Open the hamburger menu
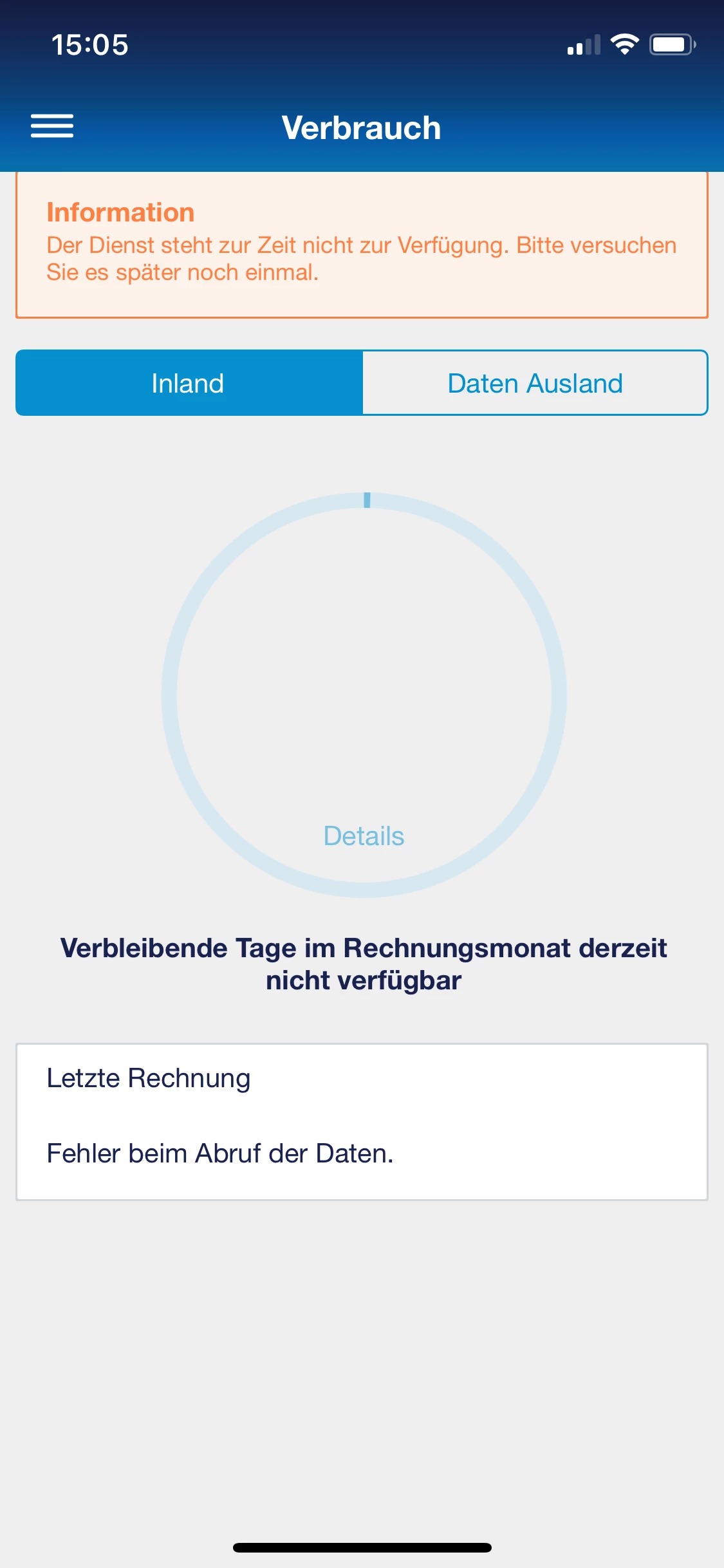The height and width of the screenshot is (1568, 724). (x=52, y=126)
